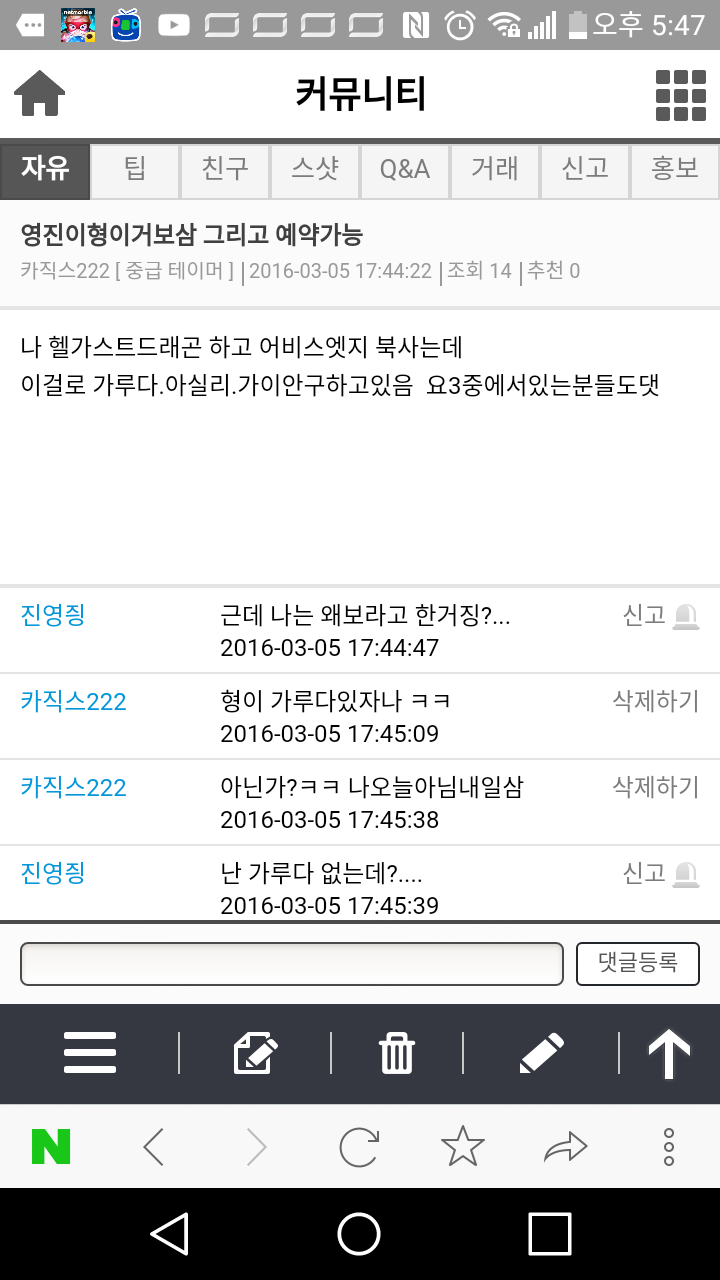Open the 스샷 tab
The height and width of the screenshot is (1280, 720).
point(315,170)
